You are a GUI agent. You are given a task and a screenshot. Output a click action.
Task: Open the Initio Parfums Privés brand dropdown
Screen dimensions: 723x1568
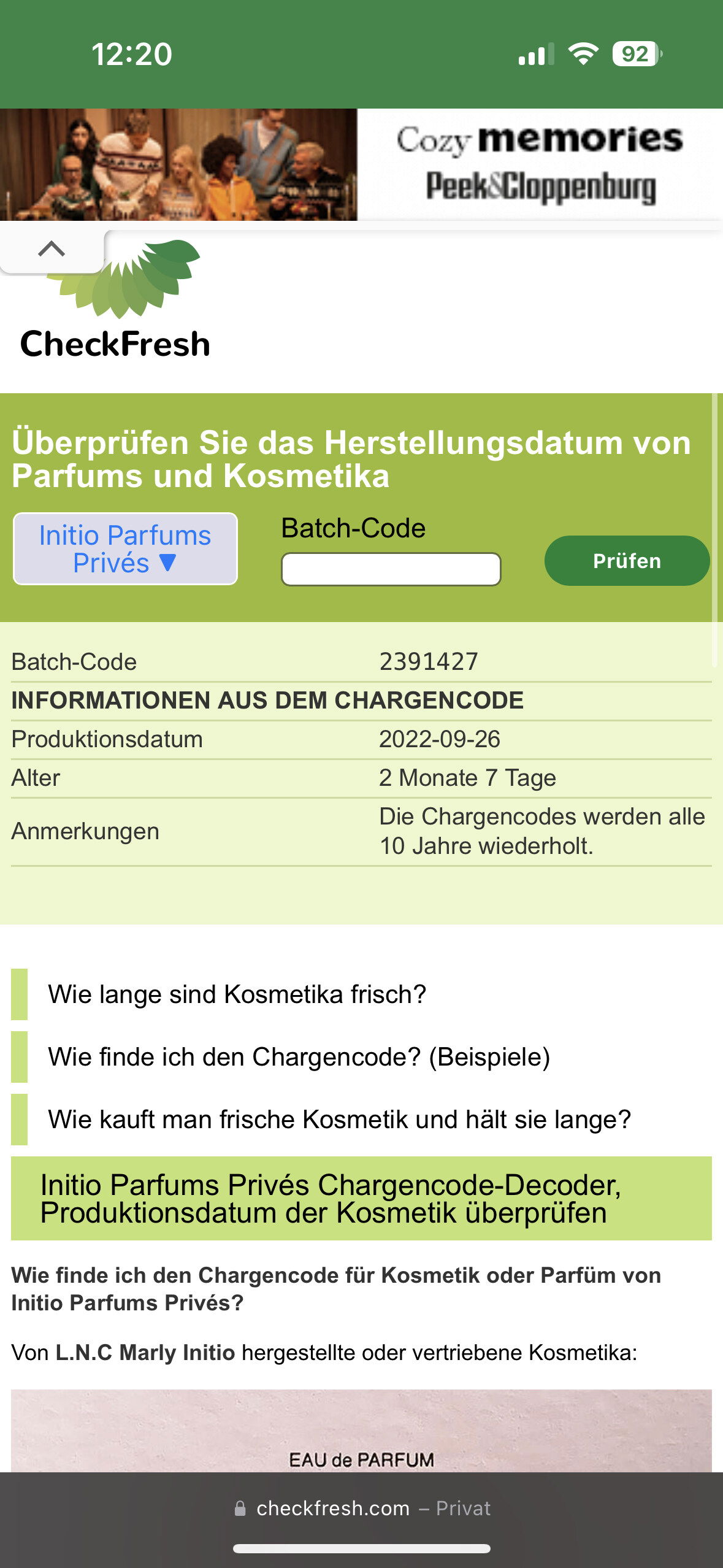coord(125,548)
